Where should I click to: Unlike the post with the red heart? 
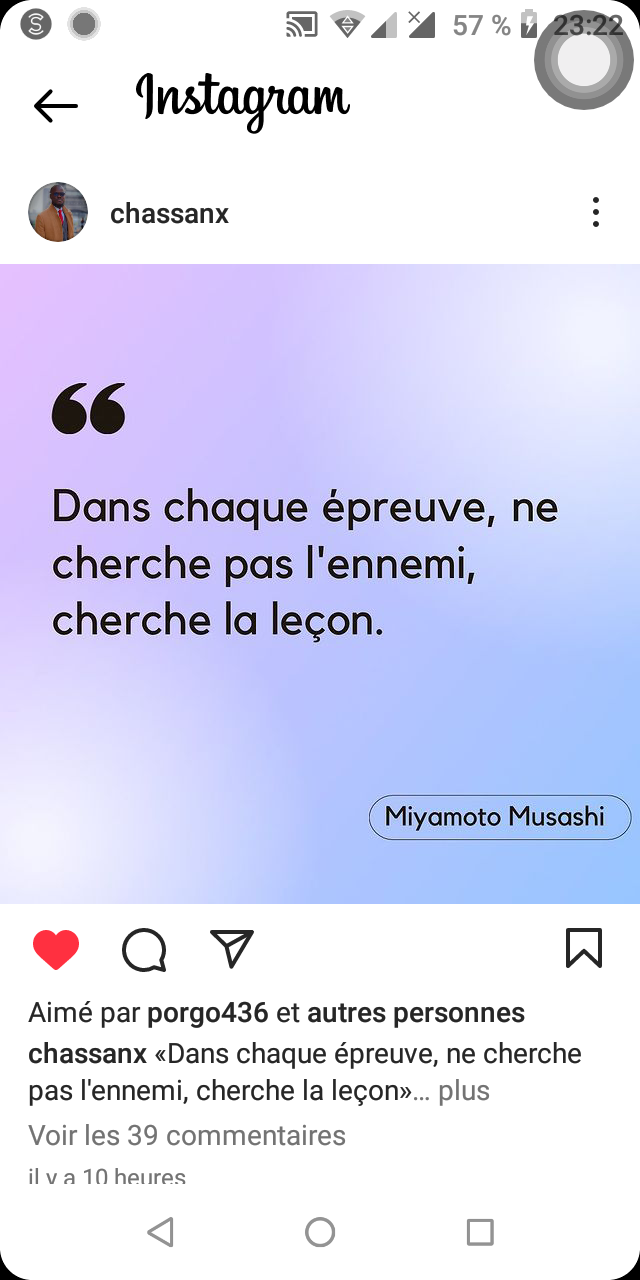pyautogui.click(x=56, y=949)
